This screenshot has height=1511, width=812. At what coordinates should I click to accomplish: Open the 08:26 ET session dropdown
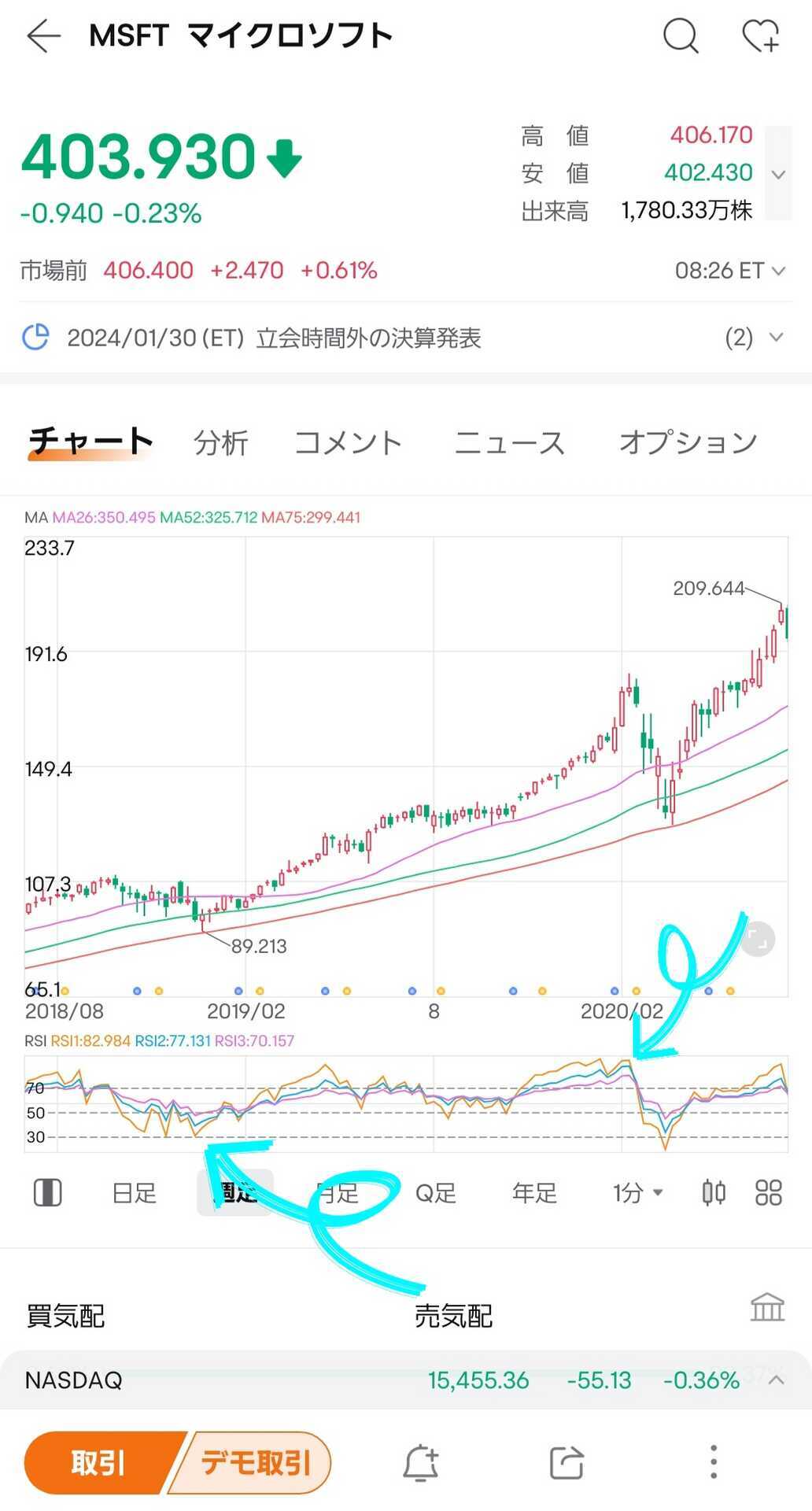pos(730,271)
